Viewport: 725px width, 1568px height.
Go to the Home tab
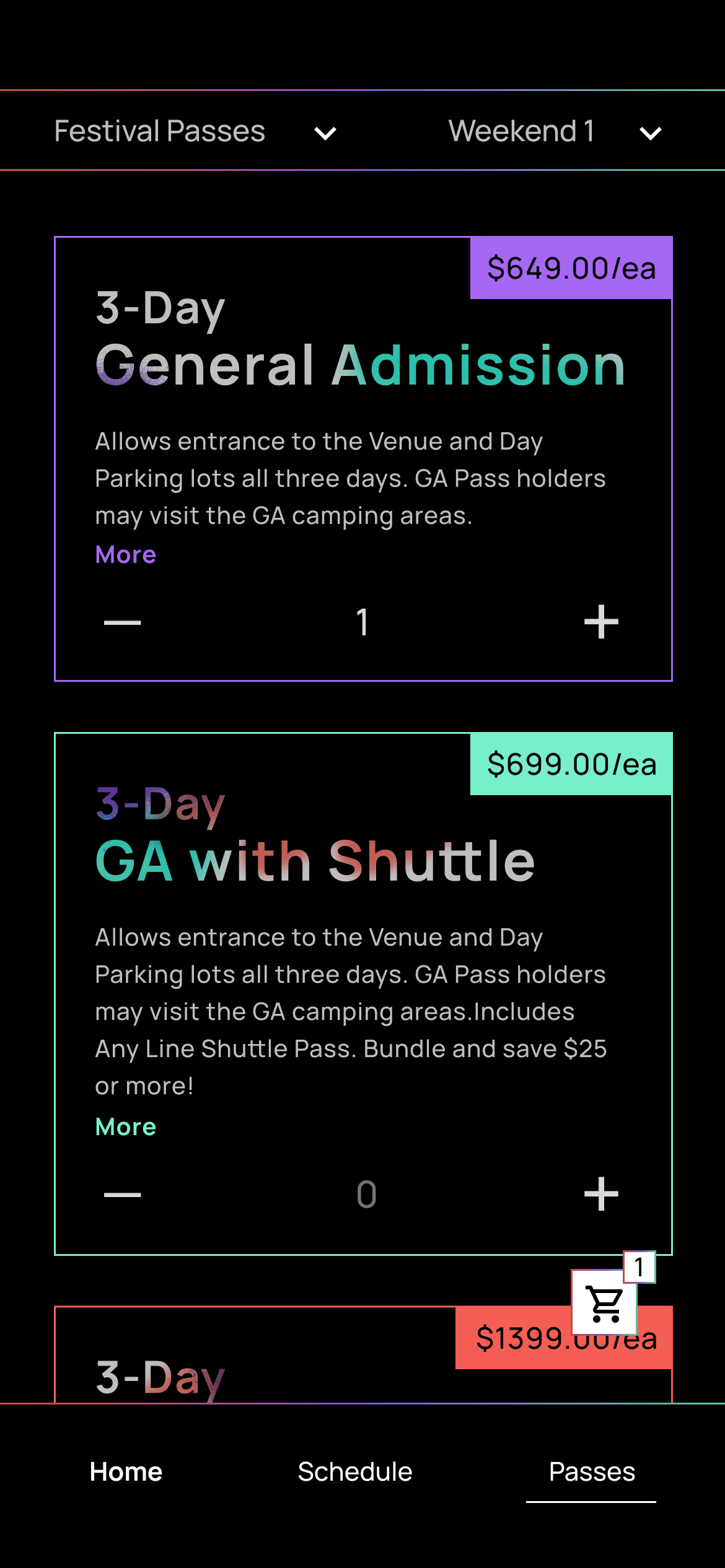126,1472
